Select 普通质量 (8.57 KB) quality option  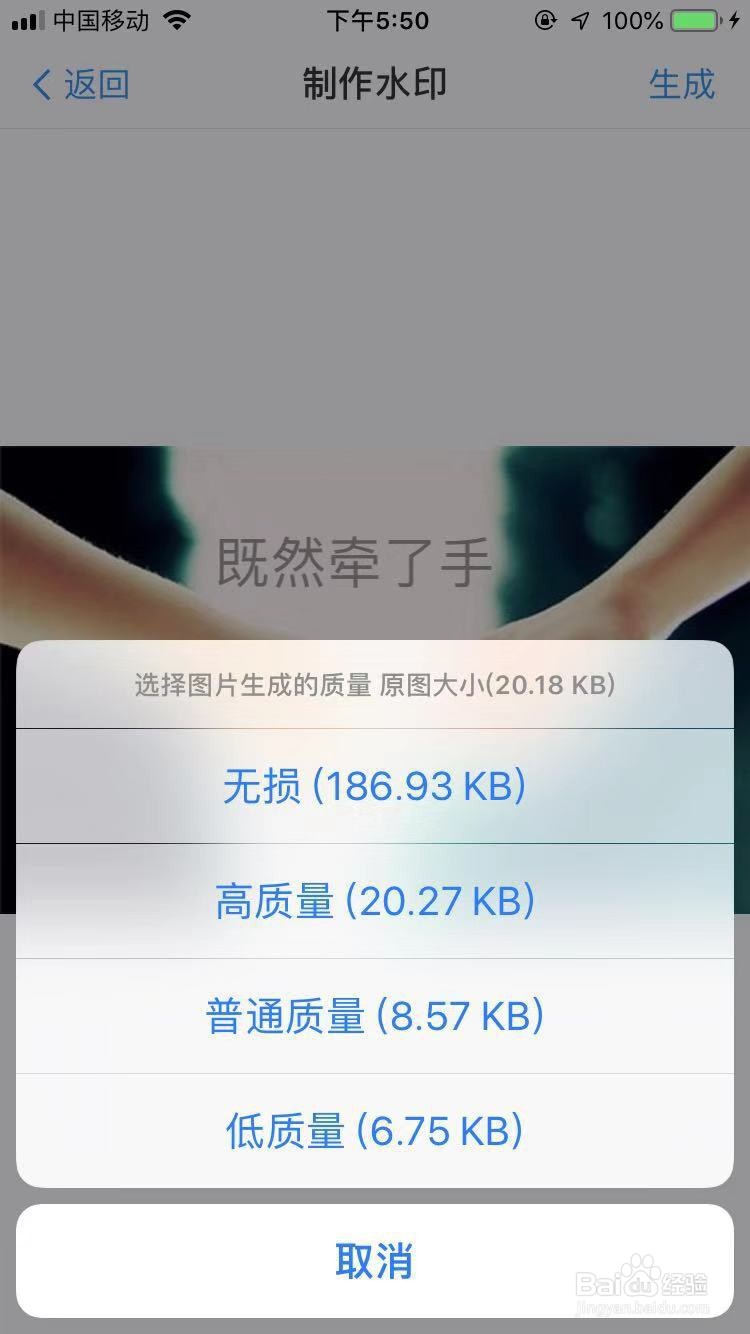coord(375,1015)
